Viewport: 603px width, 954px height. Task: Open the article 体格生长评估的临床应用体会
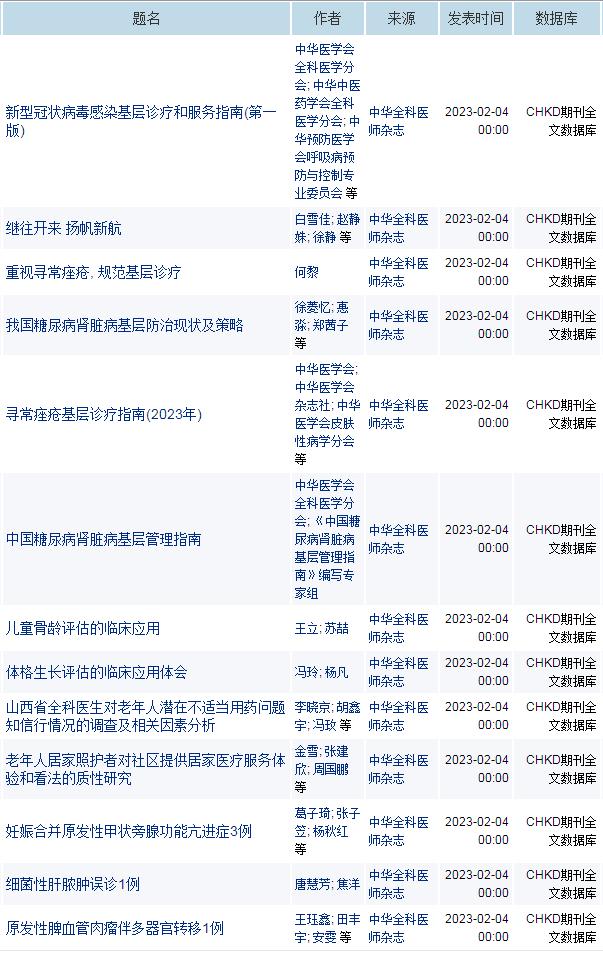tap(96, 672)
